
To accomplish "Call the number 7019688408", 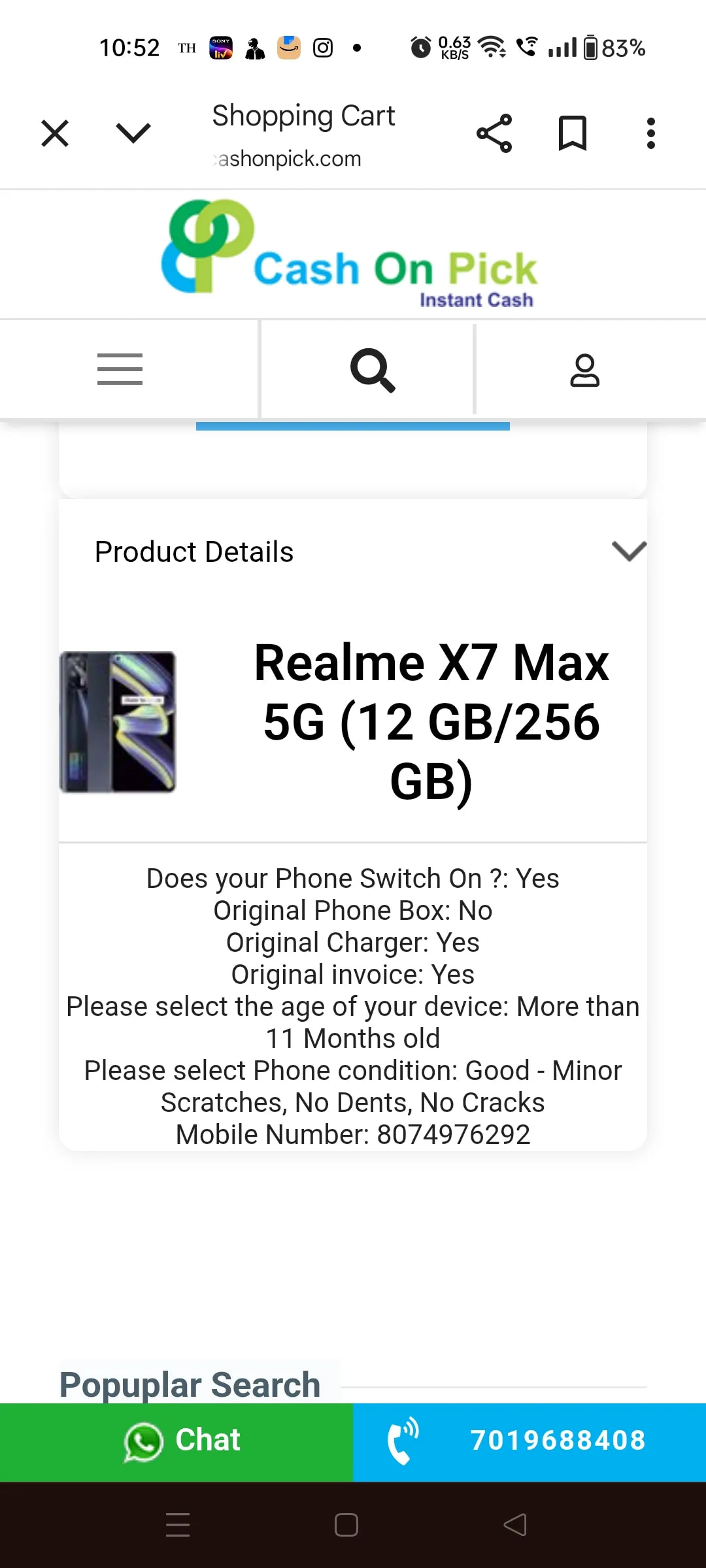I will click(529, 1441).
